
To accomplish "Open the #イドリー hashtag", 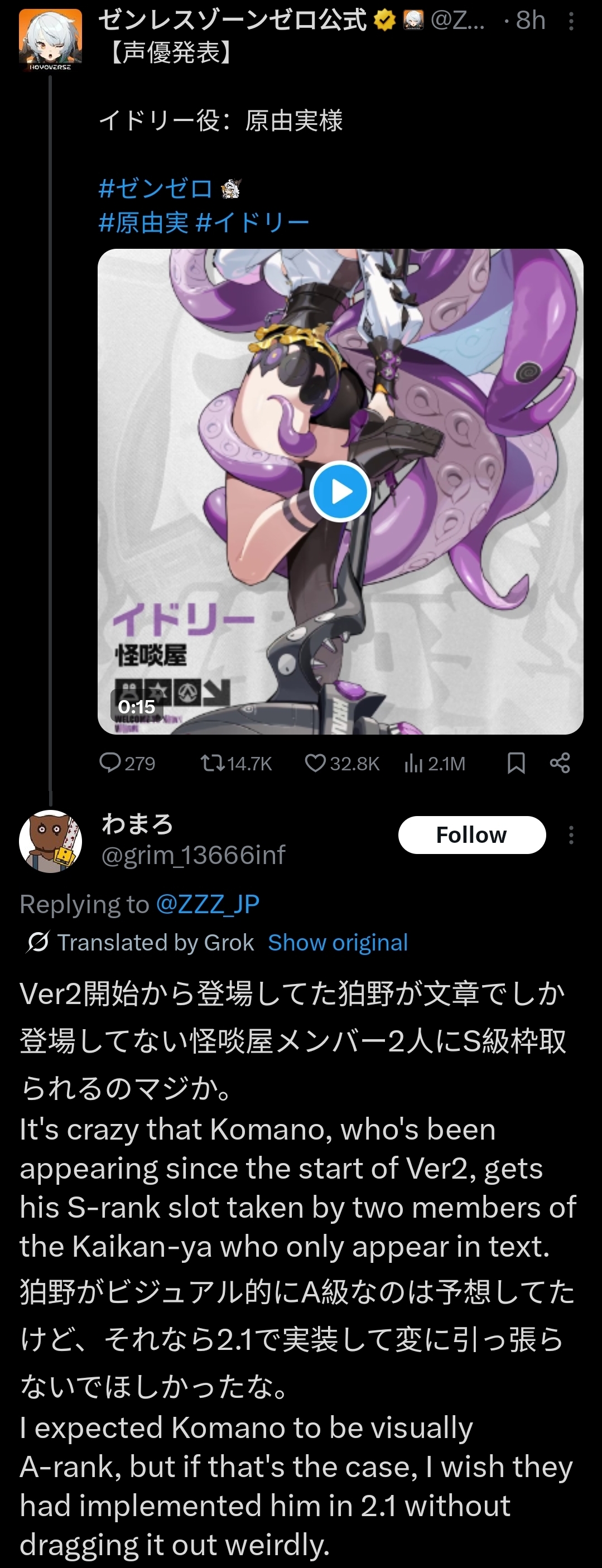I will pyautogui.click(x=253, y=223).
